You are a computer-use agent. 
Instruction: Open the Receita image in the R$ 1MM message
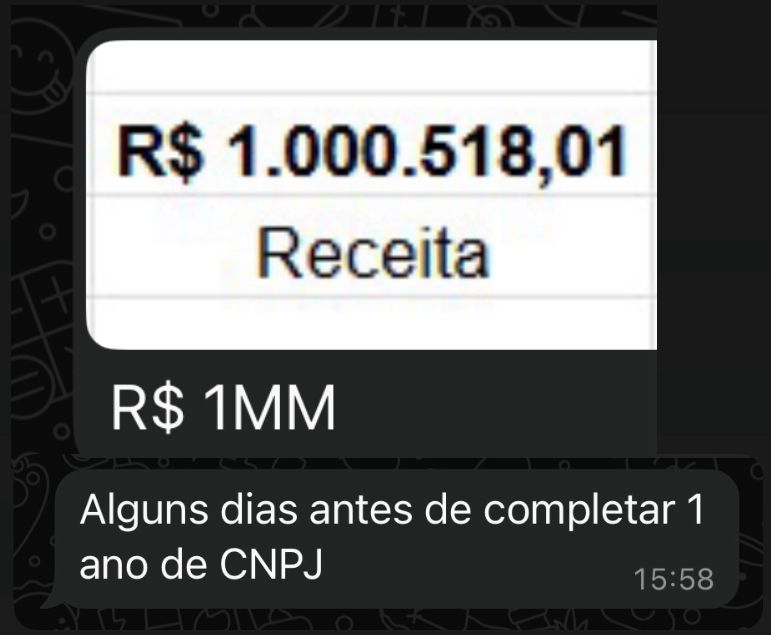tap(372, 195)
